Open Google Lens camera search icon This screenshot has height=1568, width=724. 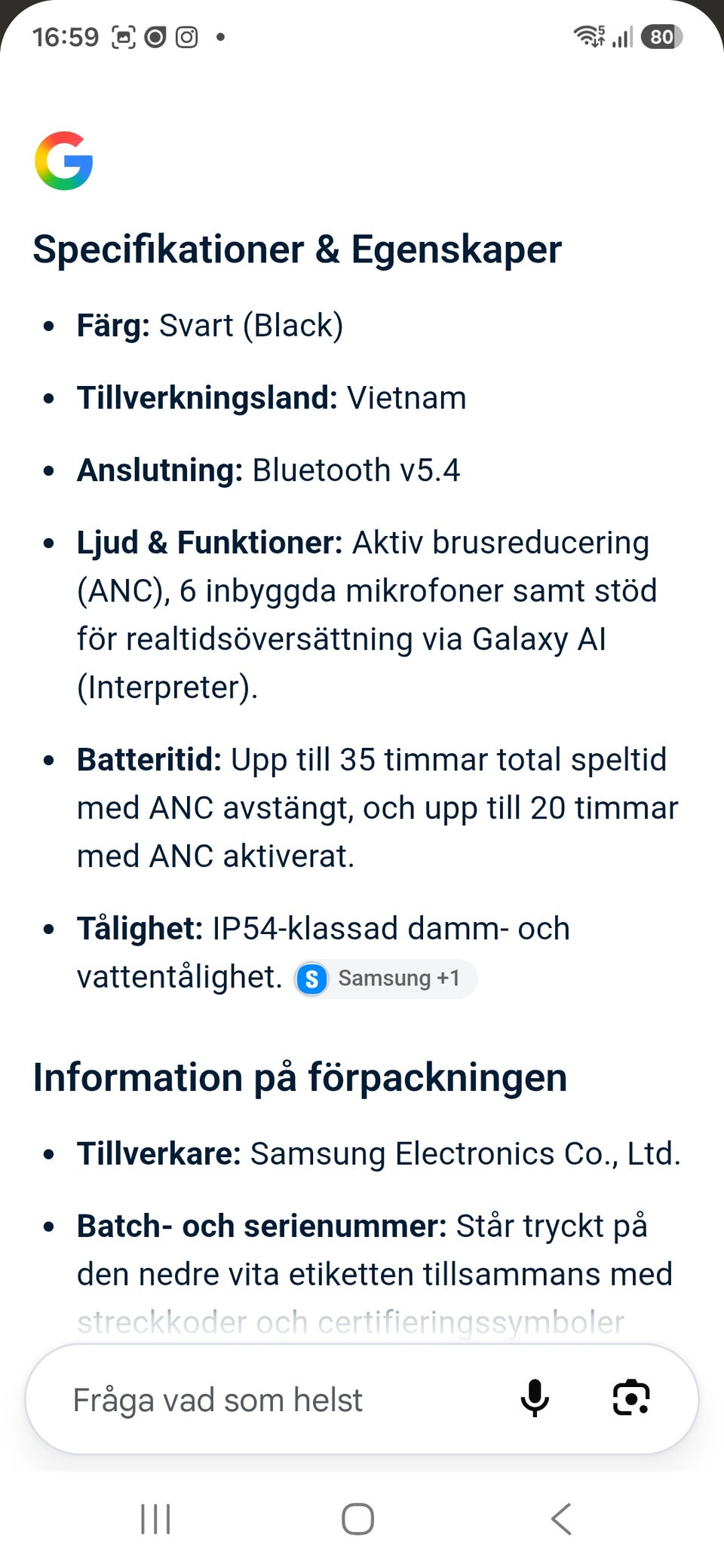(x=630, y=1398)
